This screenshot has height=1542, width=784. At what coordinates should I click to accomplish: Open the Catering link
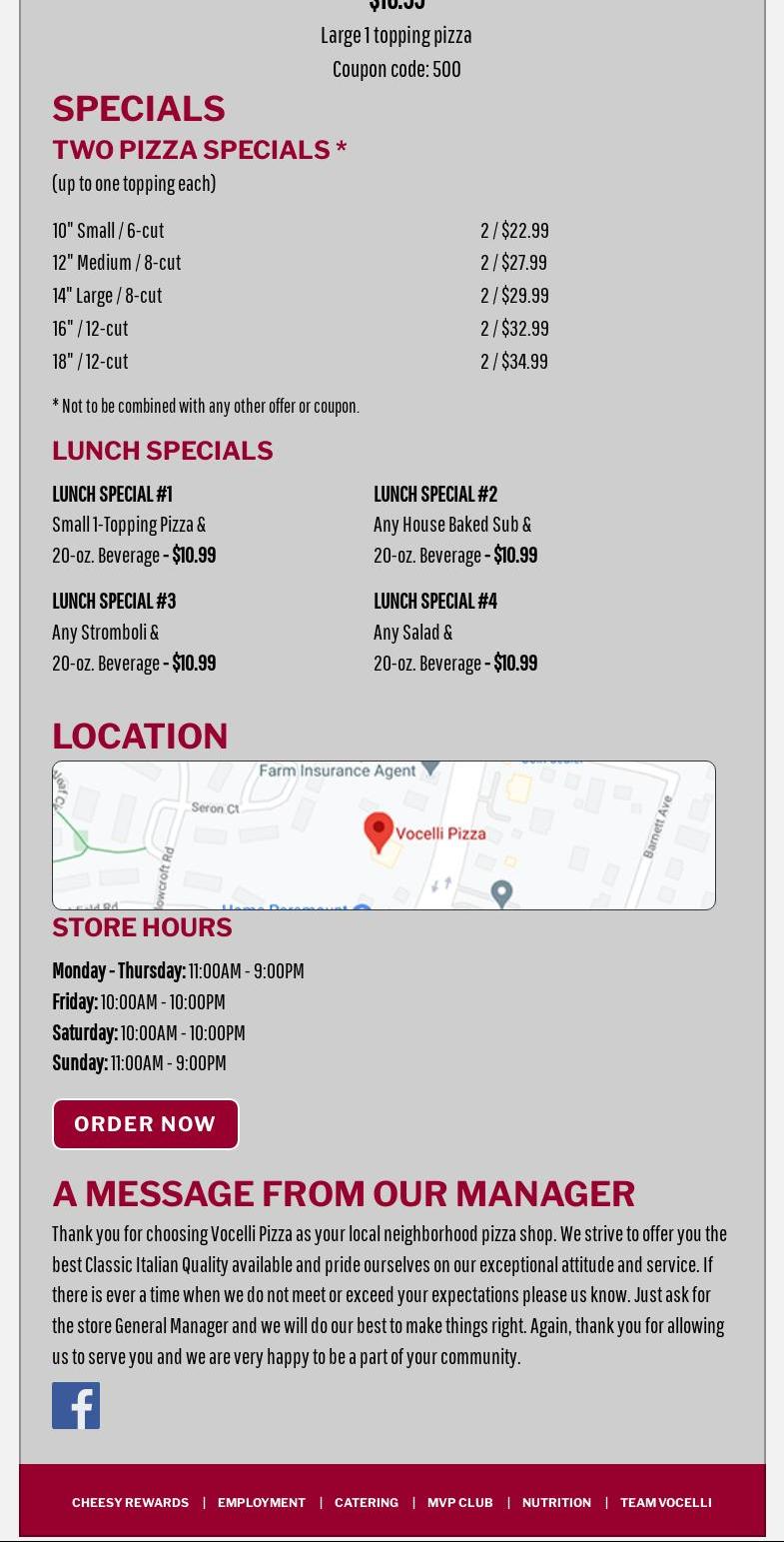pyautogui.click(x=367, y=1502)
